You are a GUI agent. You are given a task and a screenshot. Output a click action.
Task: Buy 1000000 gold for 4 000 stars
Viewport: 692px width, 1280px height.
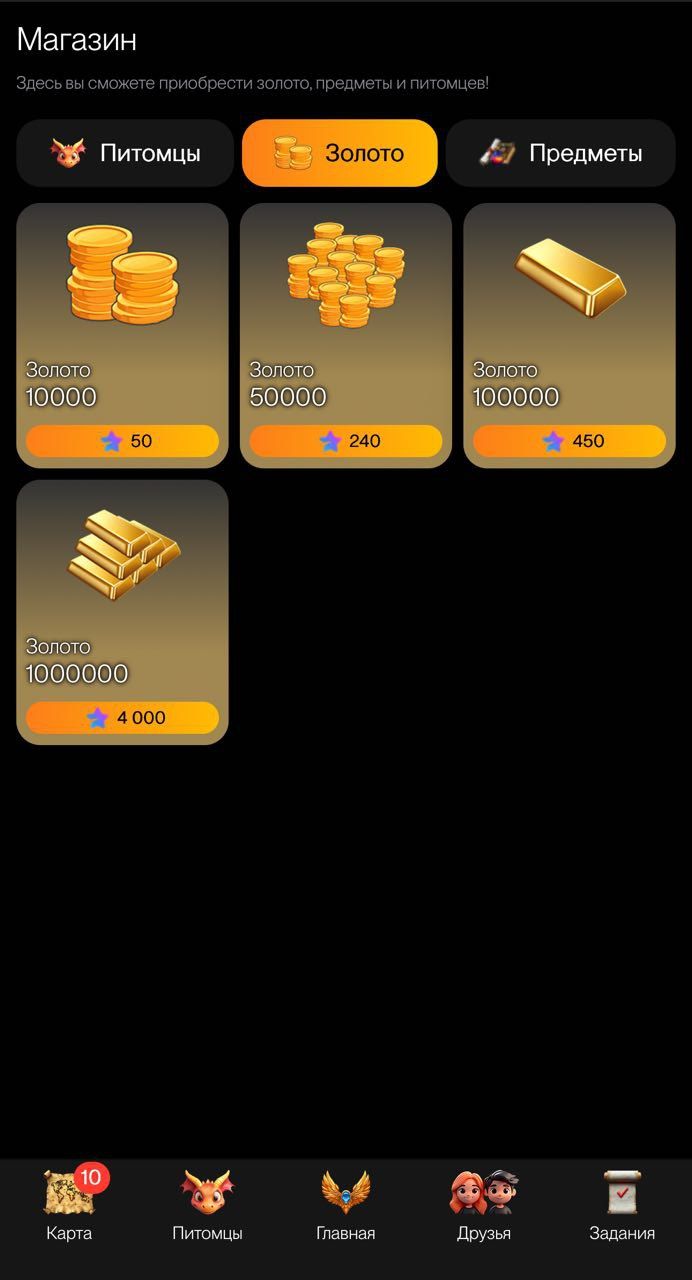122,718
